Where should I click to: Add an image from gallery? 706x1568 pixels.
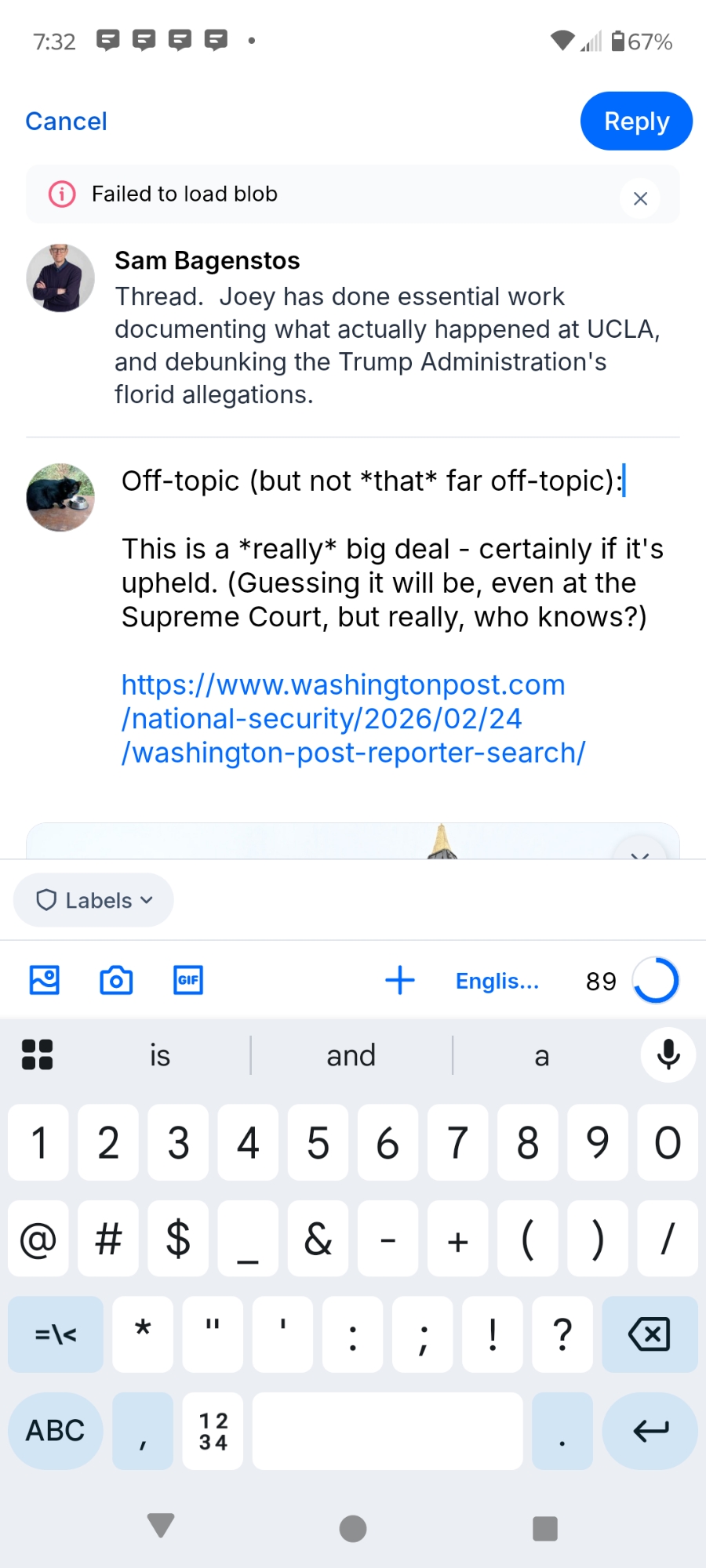45,980
